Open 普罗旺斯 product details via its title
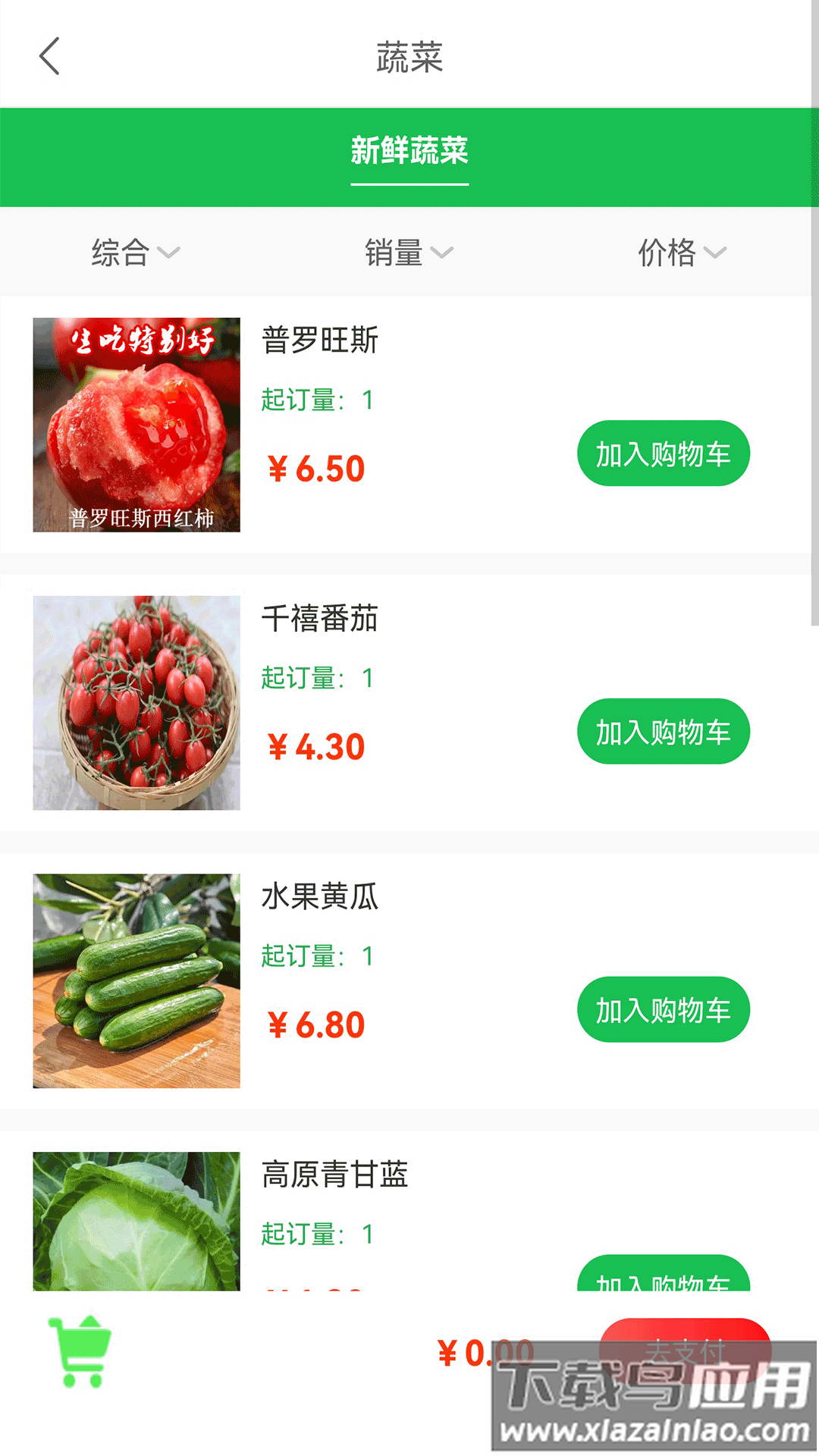This screenshot has height=1456, width=819. (x=320, y=341)
